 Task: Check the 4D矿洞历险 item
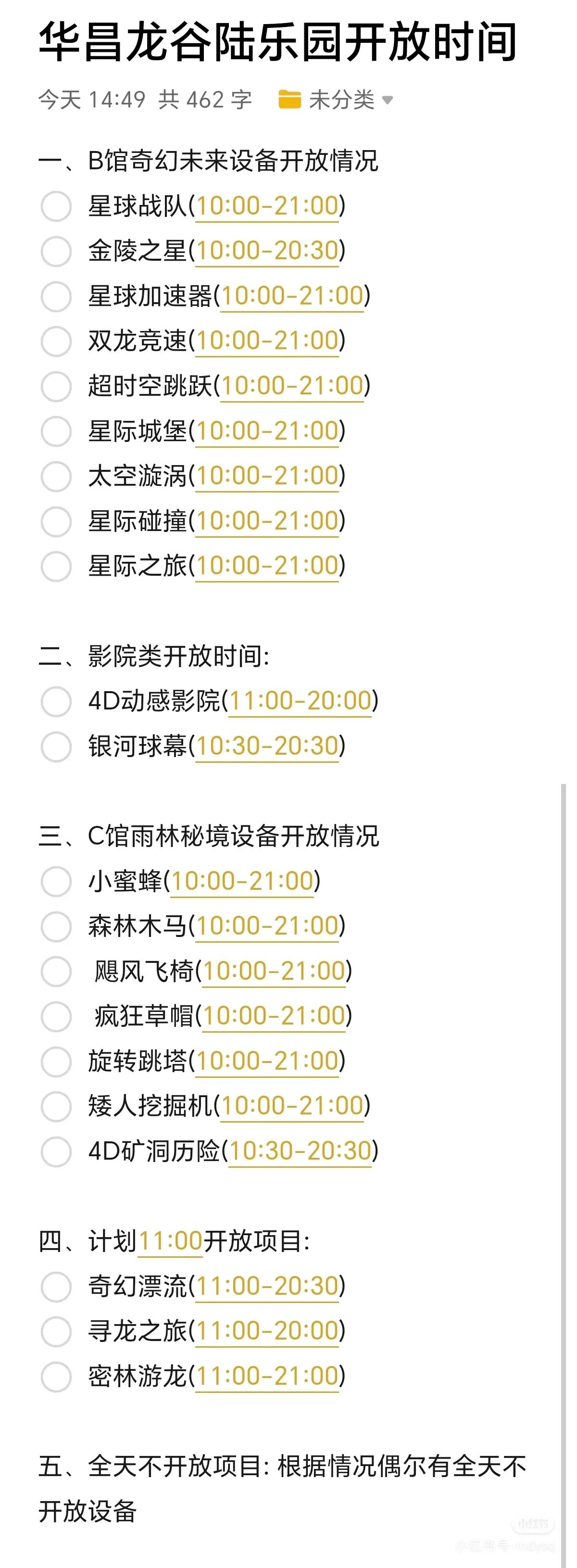pyautogui.click(x=56, y=1151)
